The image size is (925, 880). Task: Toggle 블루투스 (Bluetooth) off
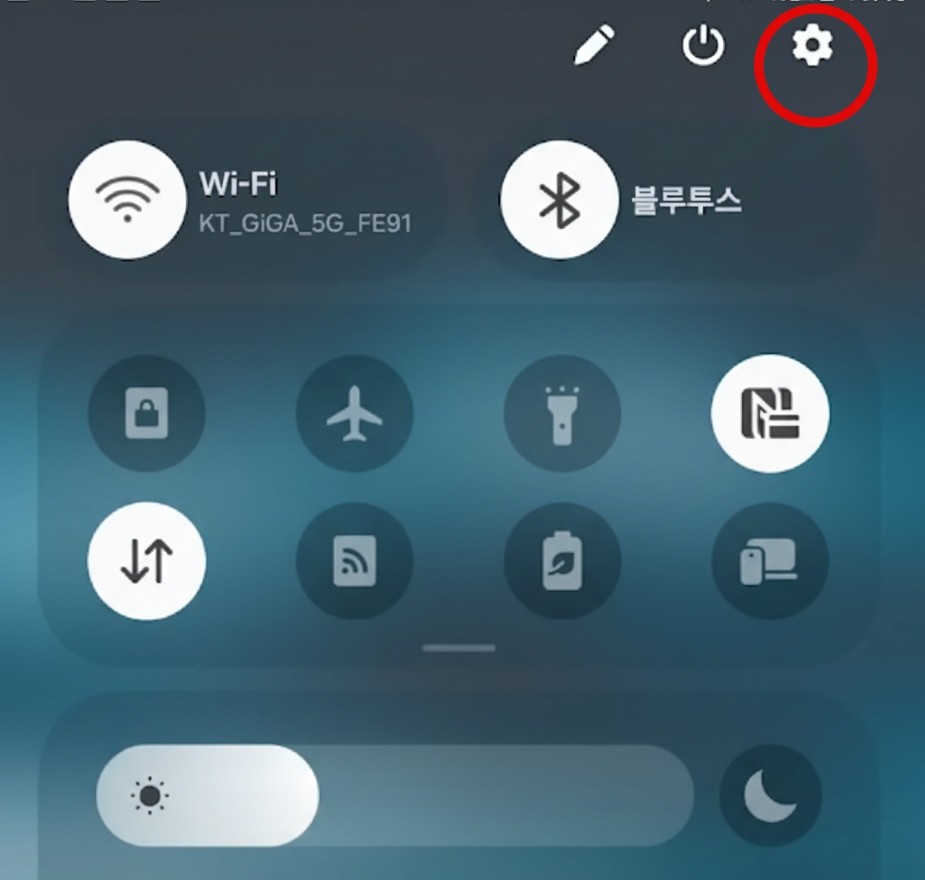coord(559,200)
